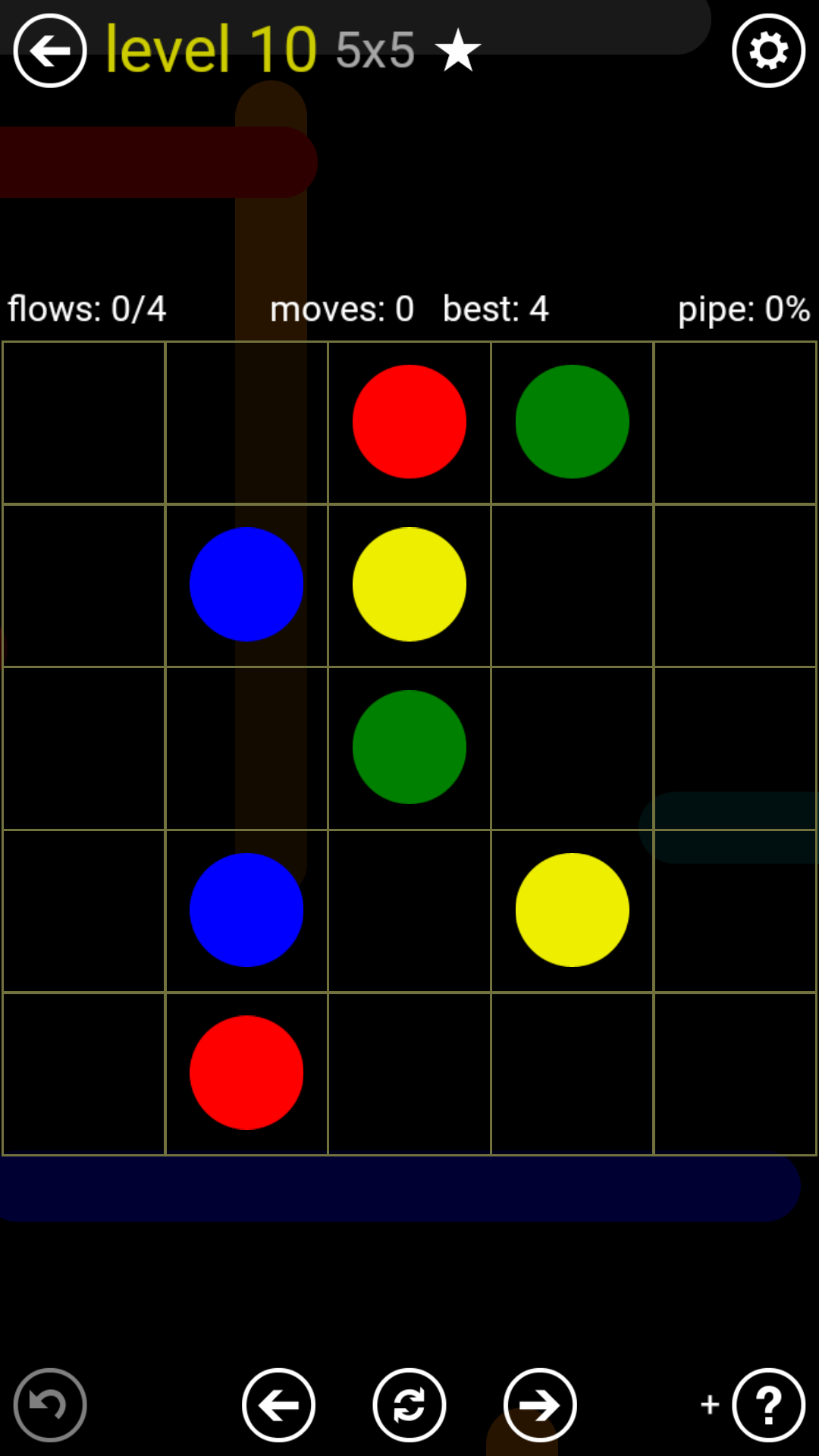Image resolution: width=819 pixels, height=1456 pixels.
Task: Get a hint with question mark
Action: pos(768,1405)
